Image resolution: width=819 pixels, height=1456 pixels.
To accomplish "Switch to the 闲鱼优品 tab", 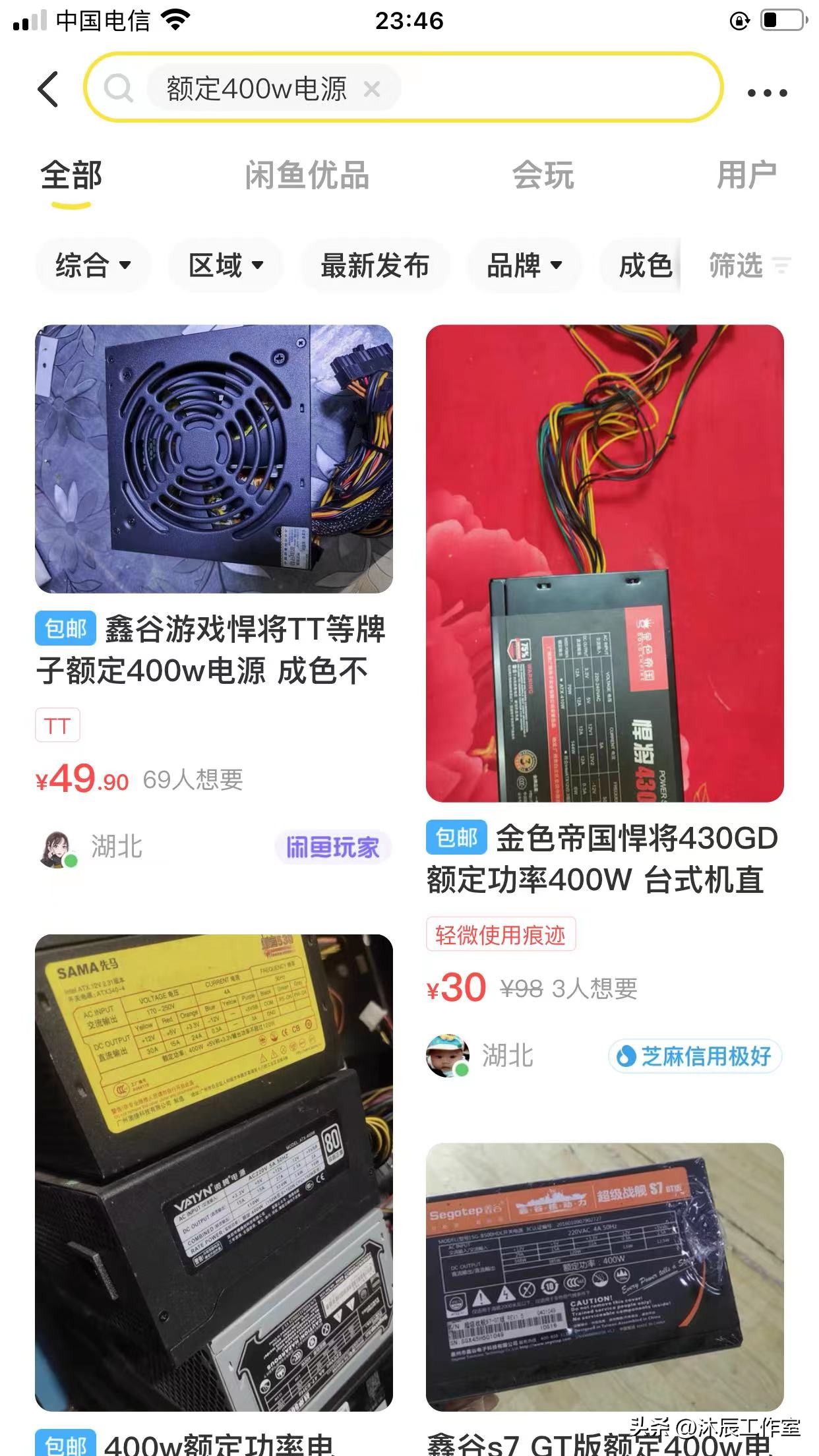I will point(307,175).
